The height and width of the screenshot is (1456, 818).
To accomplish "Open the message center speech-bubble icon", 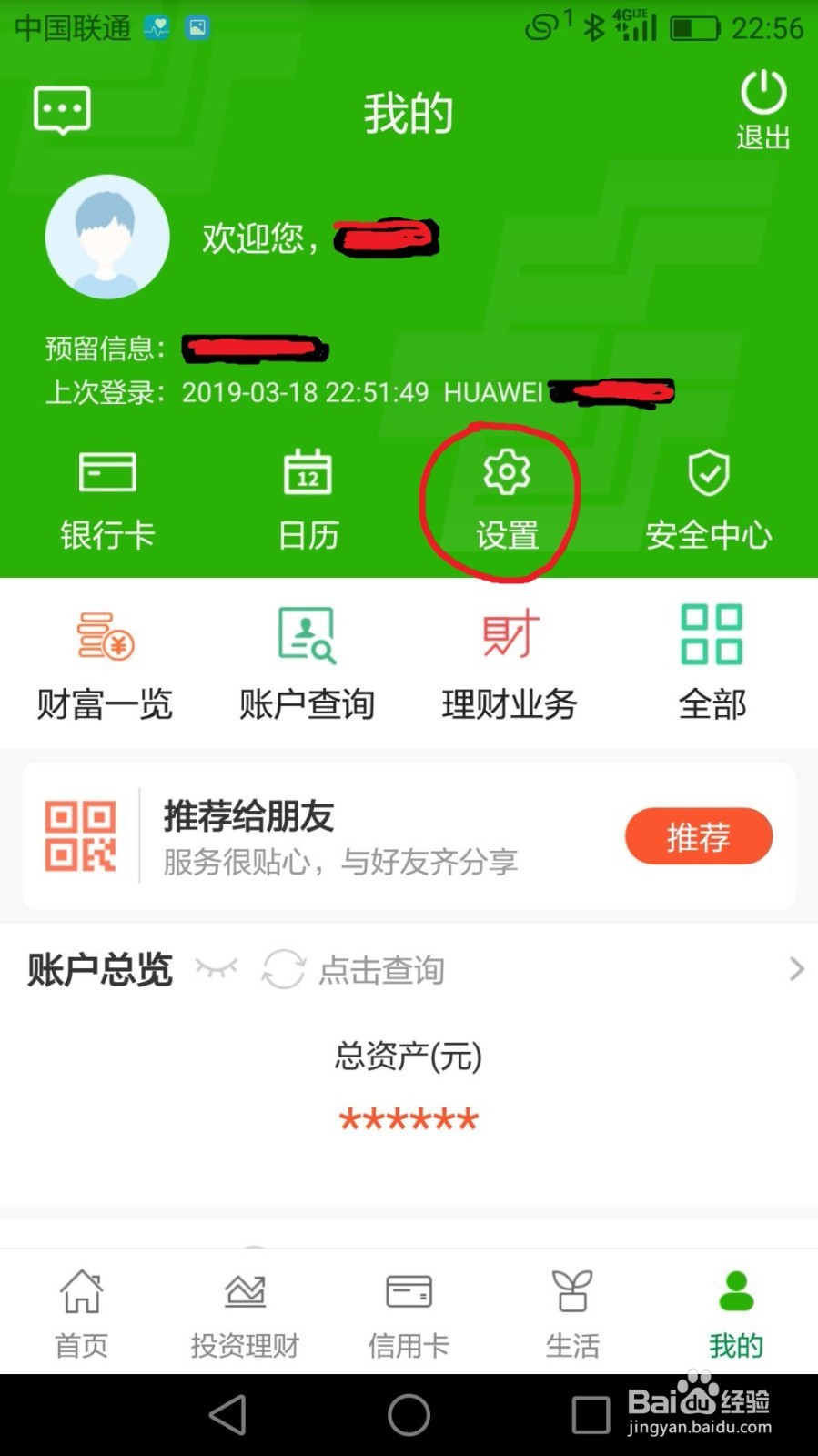I will click(61, 109).
